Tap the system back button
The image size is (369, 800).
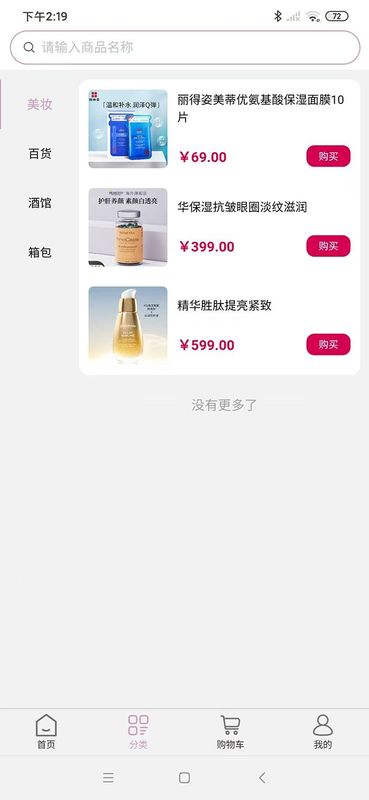tap(262, 778)
